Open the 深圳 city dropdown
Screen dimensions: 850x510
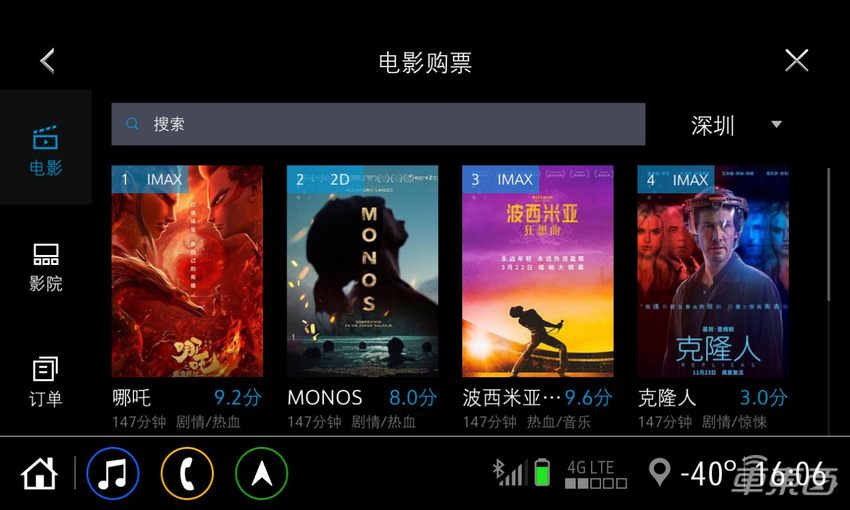736,125
